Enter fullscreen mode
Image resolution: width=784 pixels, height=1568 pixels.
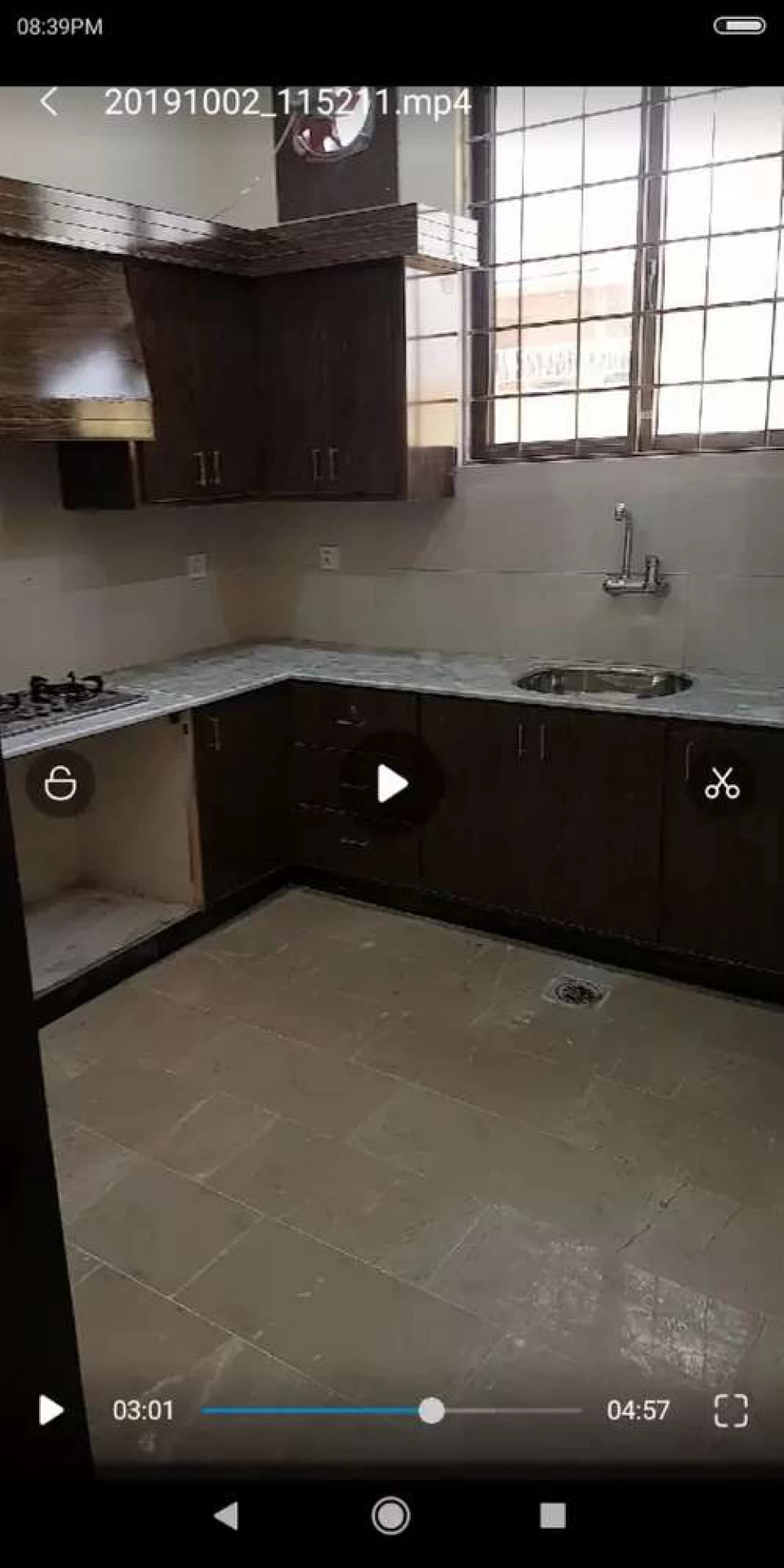[731, 1410]
